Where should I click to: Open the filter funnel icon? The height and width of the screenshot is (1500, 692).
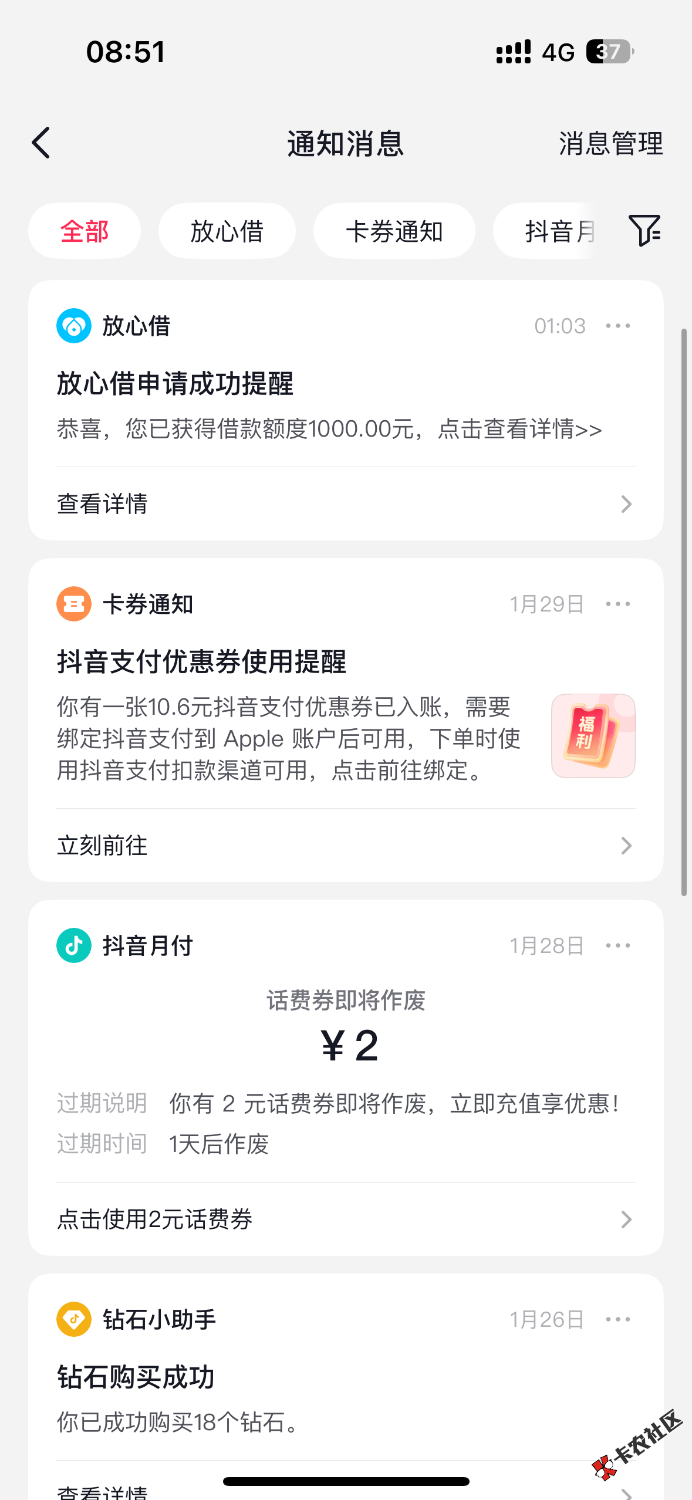[x=645, y=231]
